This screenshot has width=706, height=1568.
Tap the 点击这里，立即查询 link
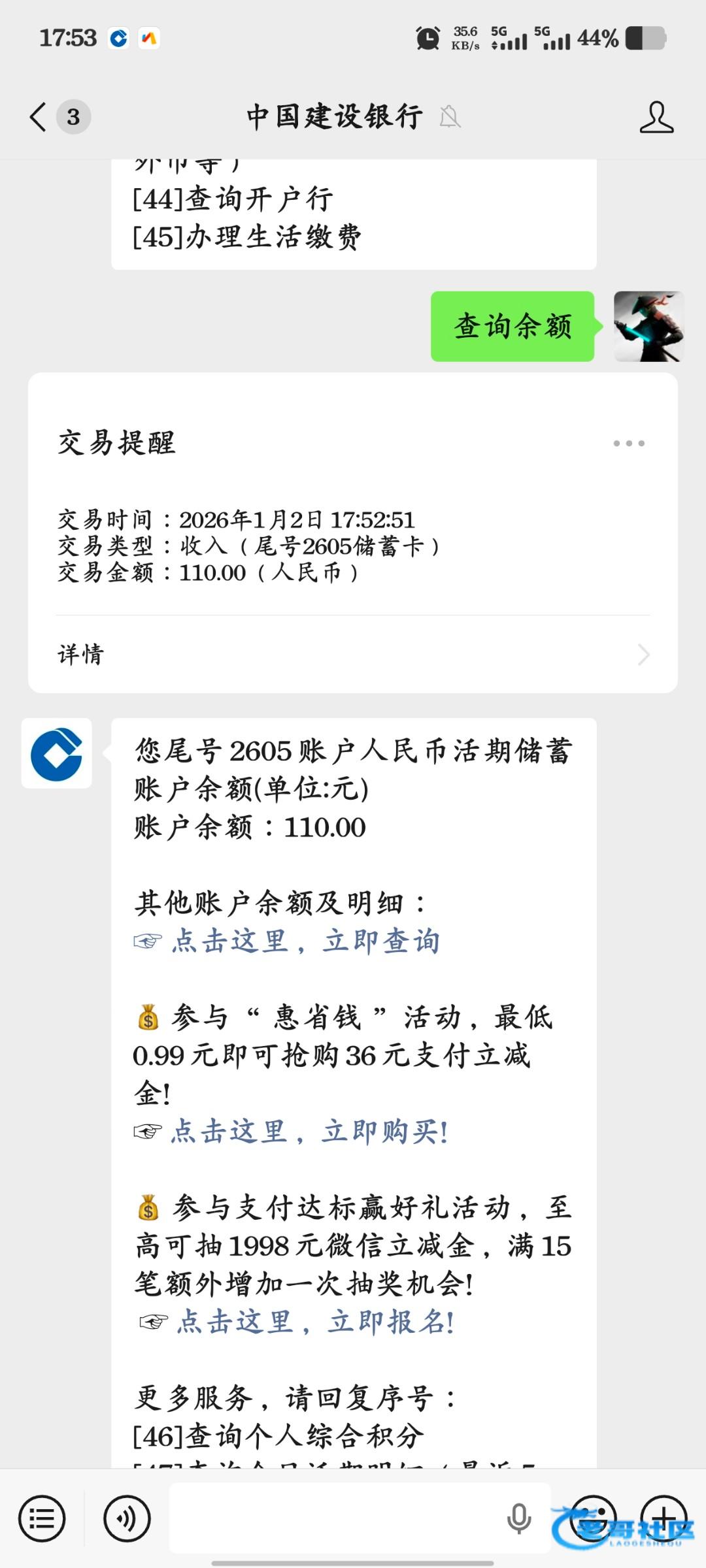pyautogui.click(x=305, y=941)
